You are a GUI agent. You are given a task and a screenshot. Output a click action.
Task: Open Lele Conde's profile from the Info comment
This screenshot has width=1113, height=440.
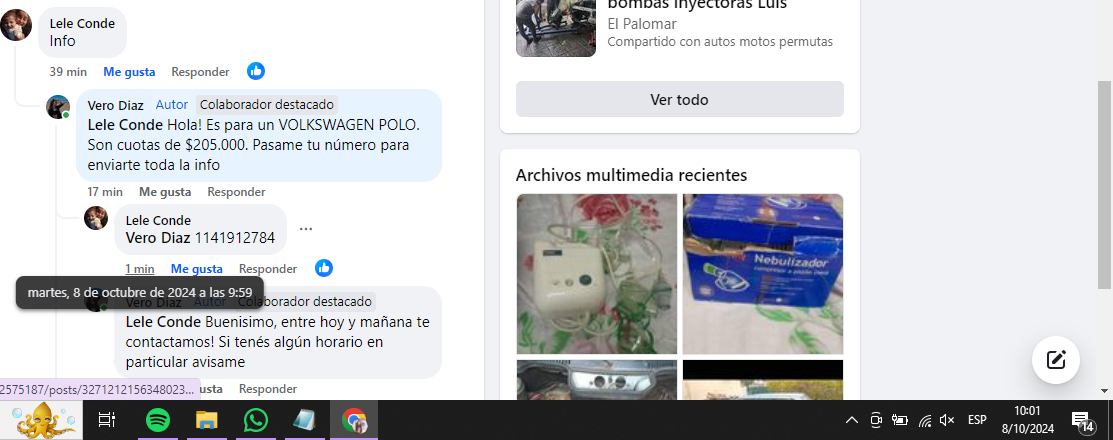click(82, 23)
